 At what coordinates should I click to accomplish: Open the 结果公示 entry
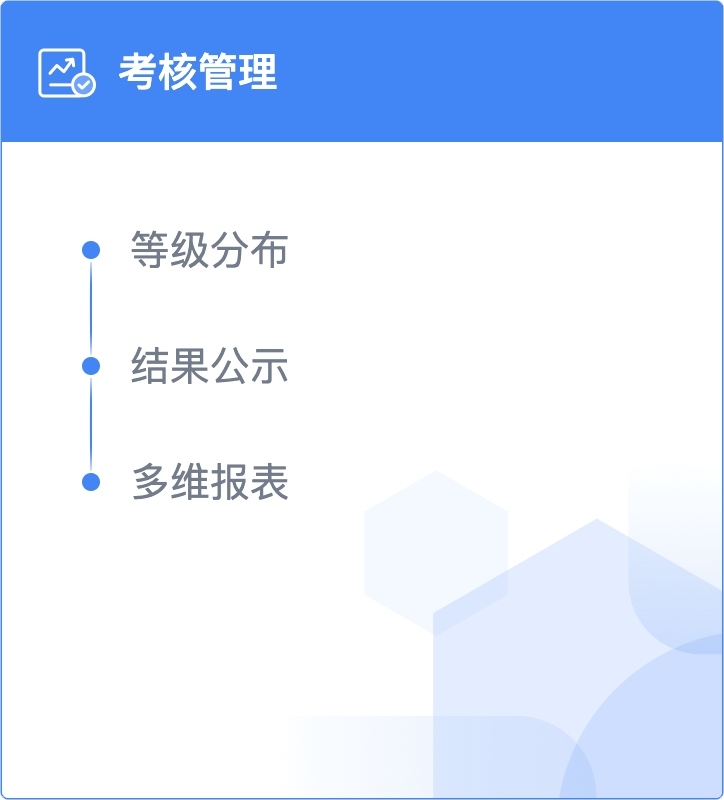click(209, 366)
